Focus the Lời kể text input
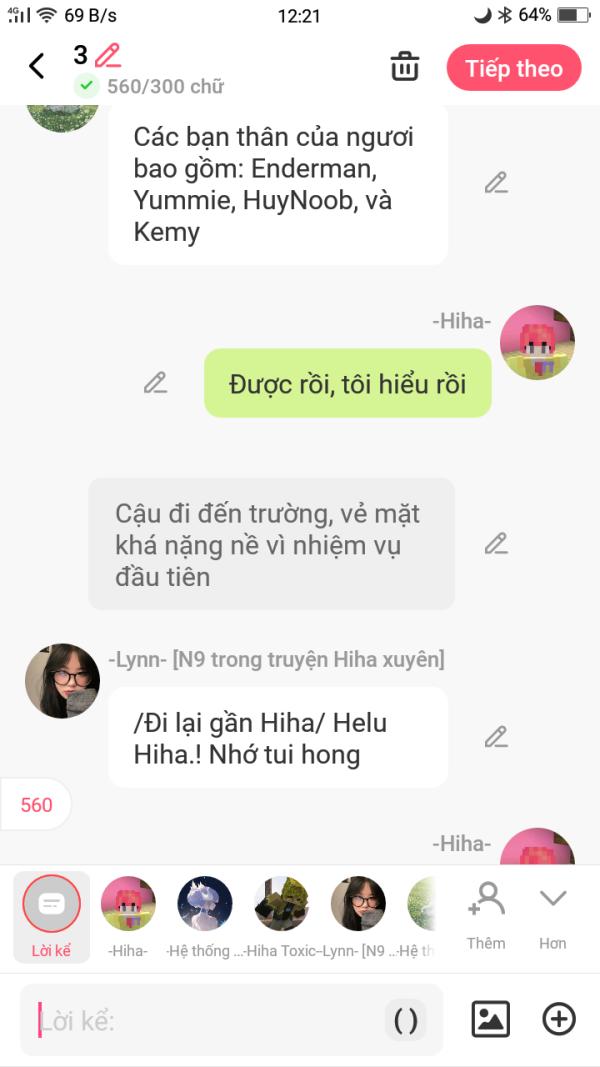Screen dimensions: 600x1067 click(200, 1020)
